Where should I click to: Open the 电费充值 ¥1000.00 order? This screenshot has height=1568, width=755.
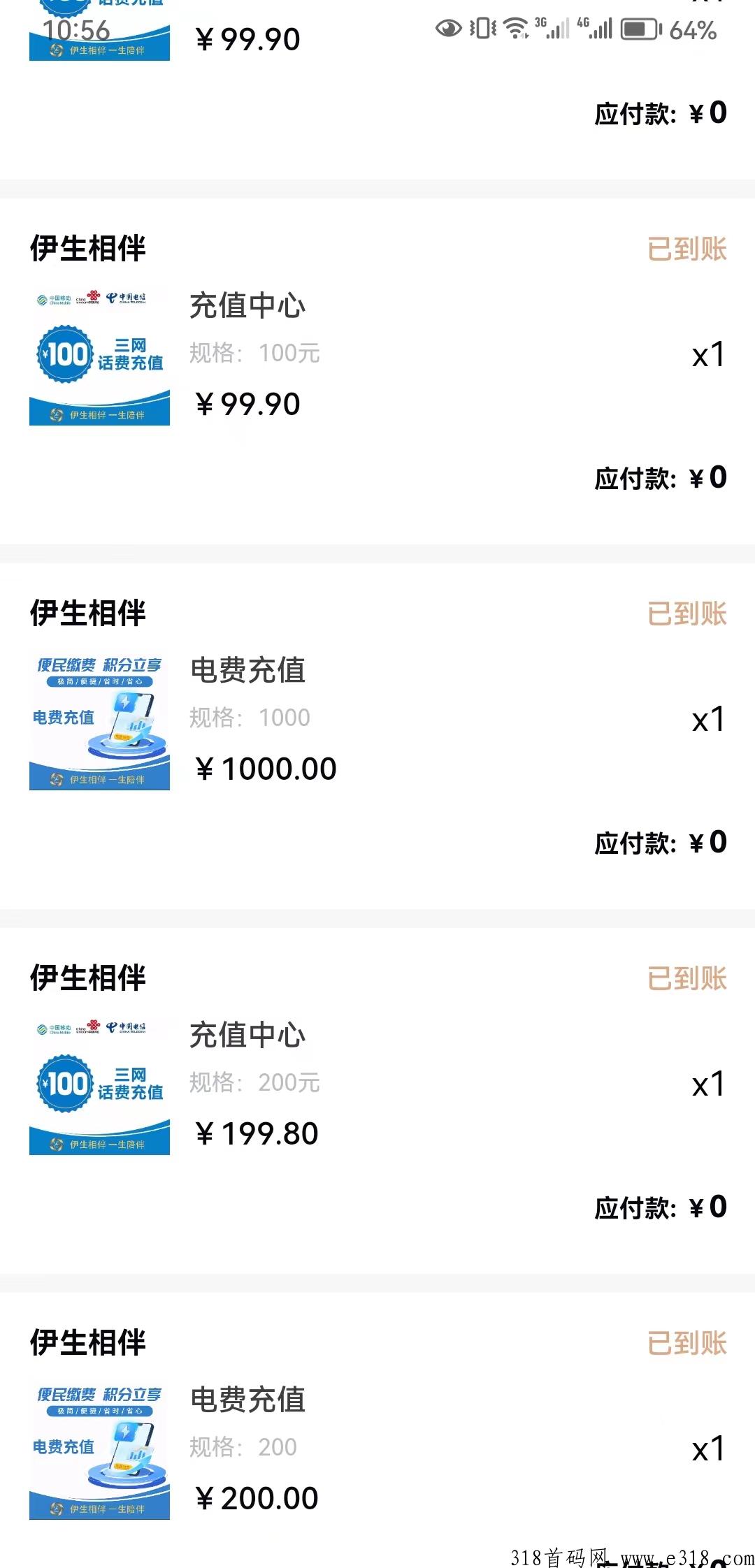(x=377, y=736)
